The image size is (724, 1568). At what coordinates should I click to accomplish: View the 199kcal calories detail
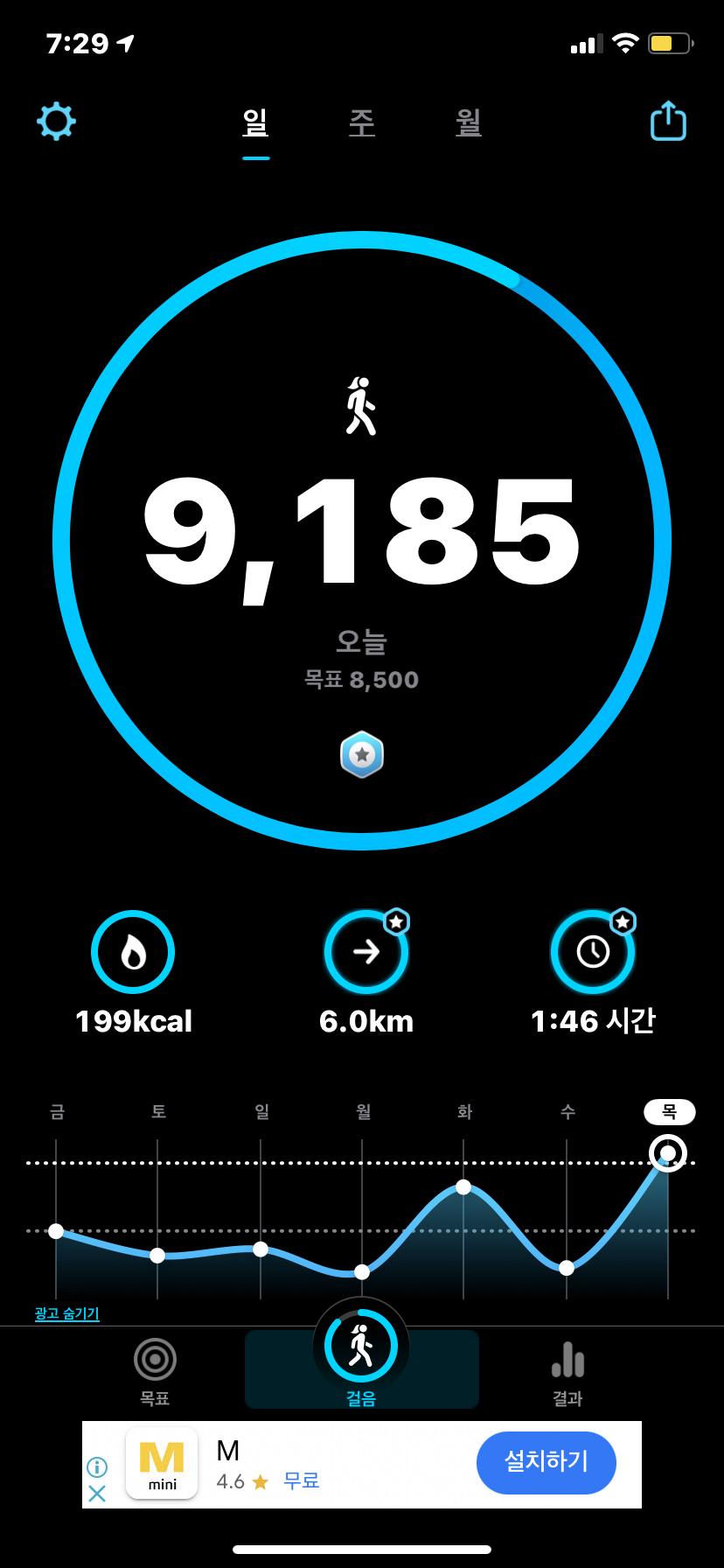coord(133,952)
